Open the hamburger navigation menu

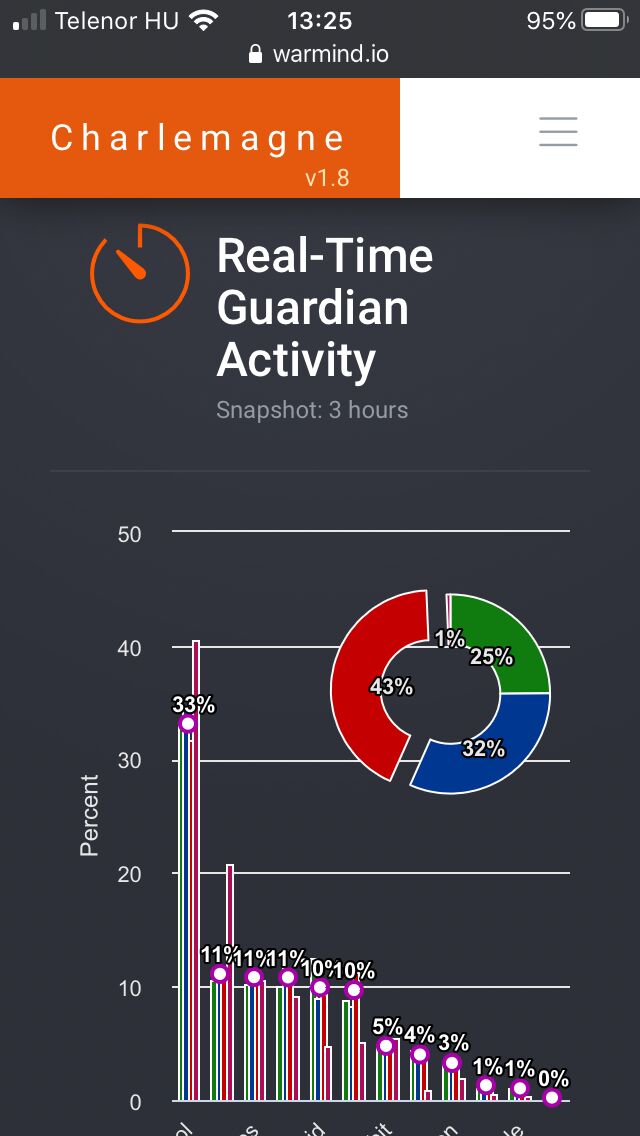click(558, 132)
